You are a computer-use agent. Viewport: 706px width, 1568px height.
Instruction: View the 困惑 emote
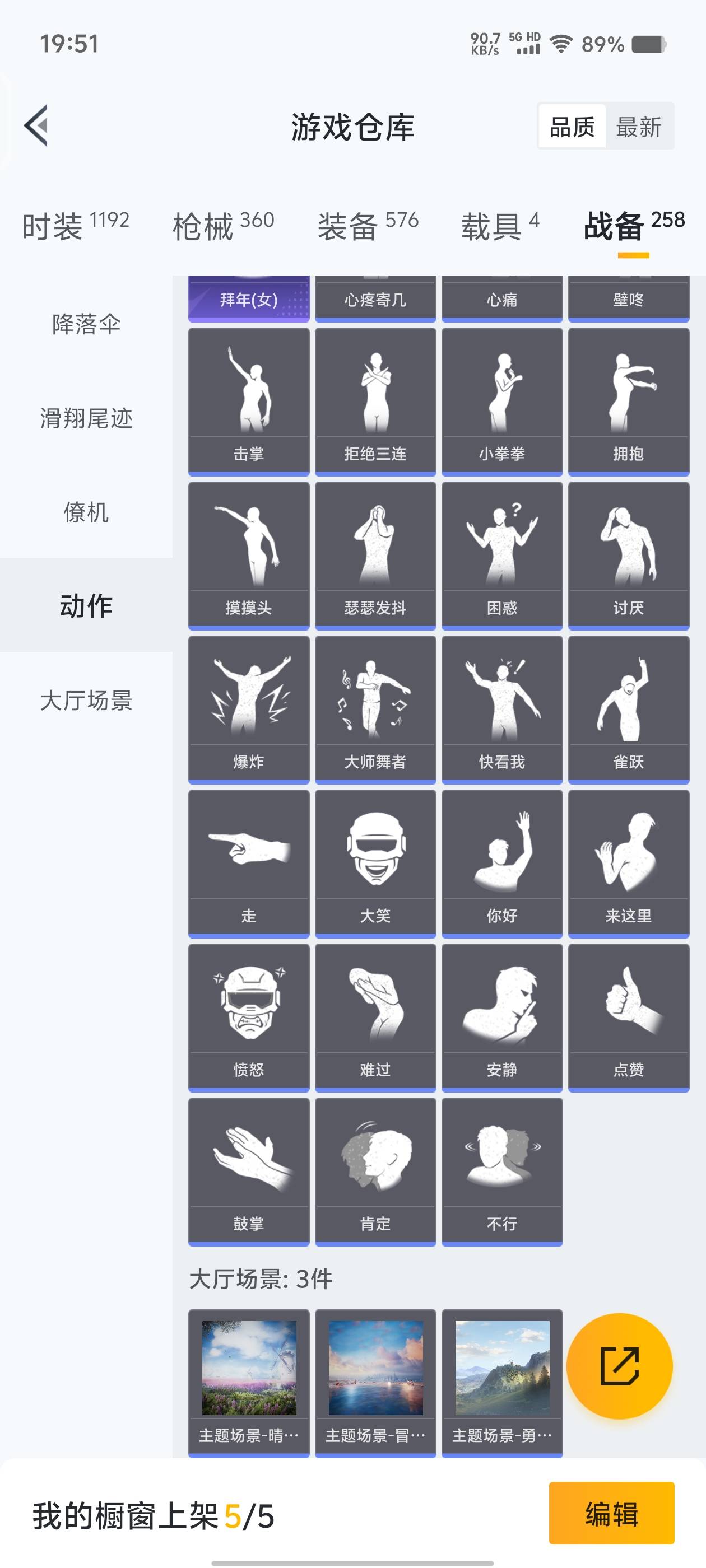(502, 554)
